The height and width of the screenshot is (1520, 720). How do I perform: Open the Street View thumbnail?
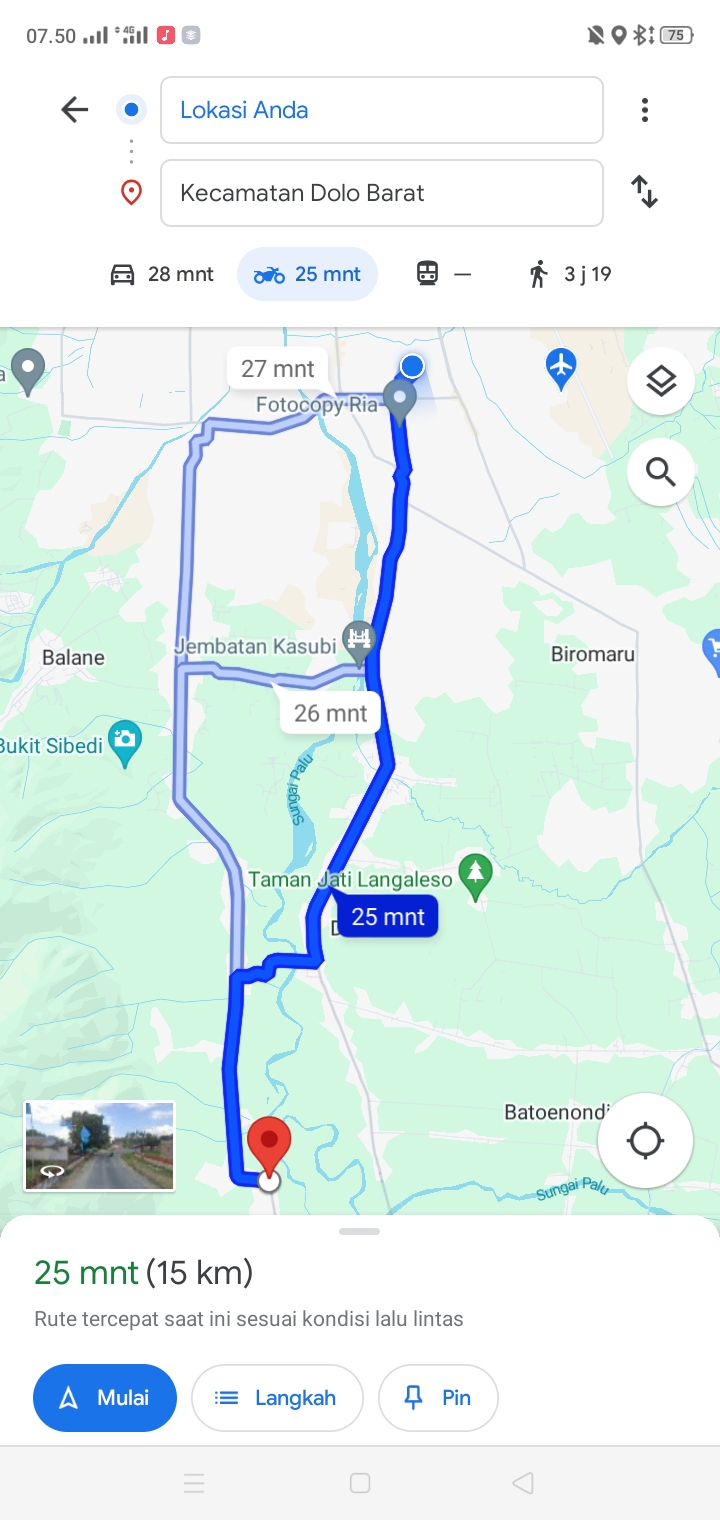coord(99,1146)
